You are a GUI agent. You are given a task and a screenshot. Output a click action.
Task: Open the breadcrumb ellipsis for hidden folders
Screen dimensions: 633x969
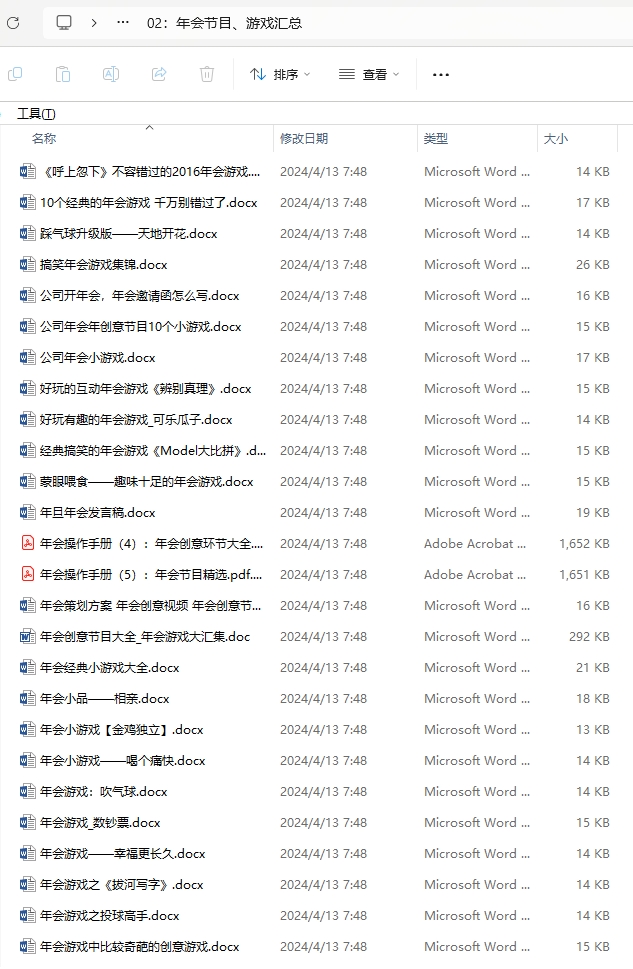point(123,22)
